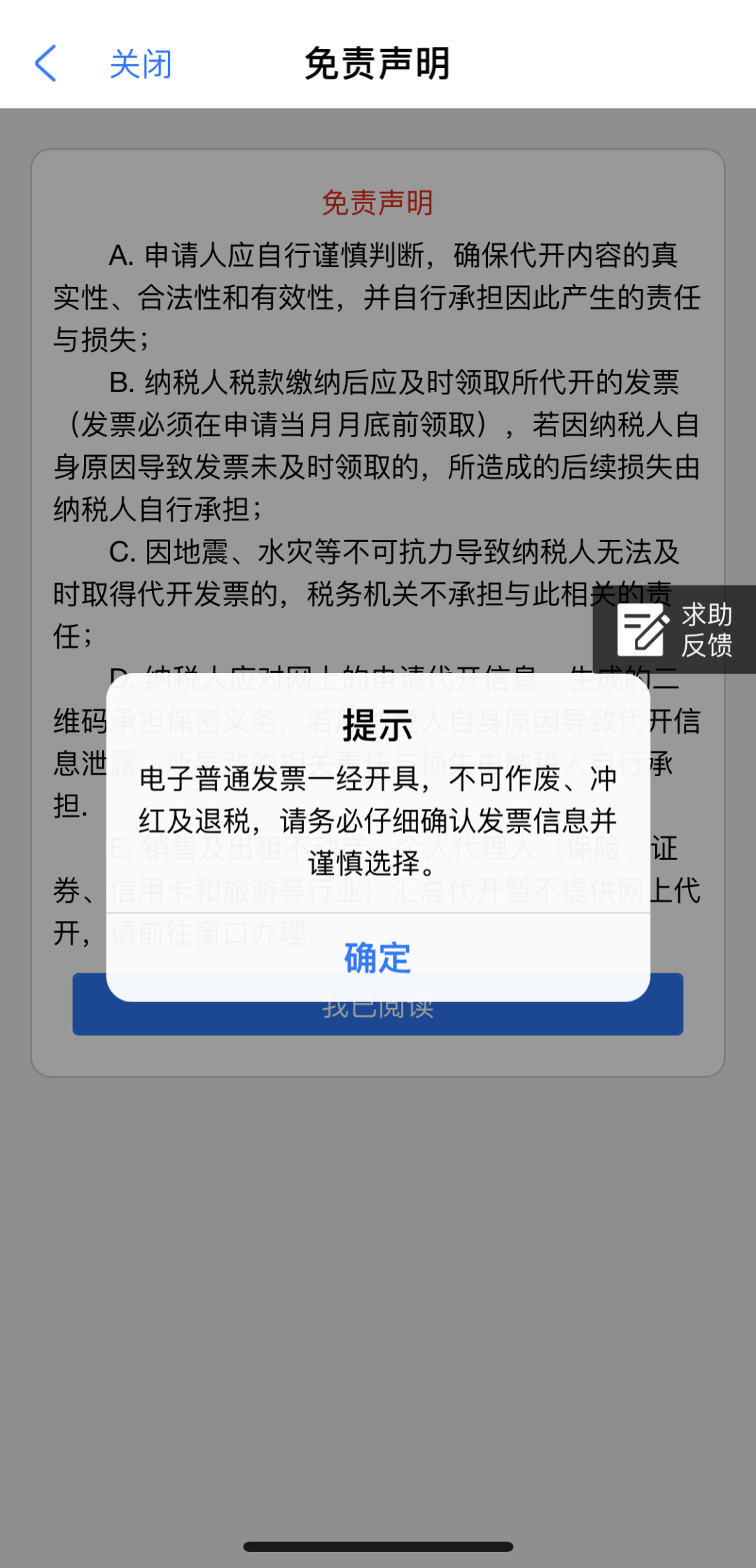The height and width of the screenshot is (1568, 756).
Task: Tap 关闭 to close the page
Action: 141,64
